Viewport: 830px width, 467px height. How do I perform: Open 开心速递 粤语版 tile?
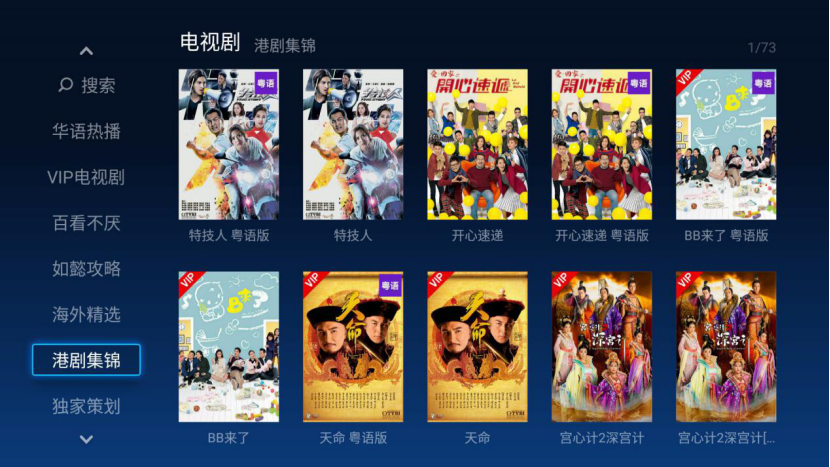point(601,145)
